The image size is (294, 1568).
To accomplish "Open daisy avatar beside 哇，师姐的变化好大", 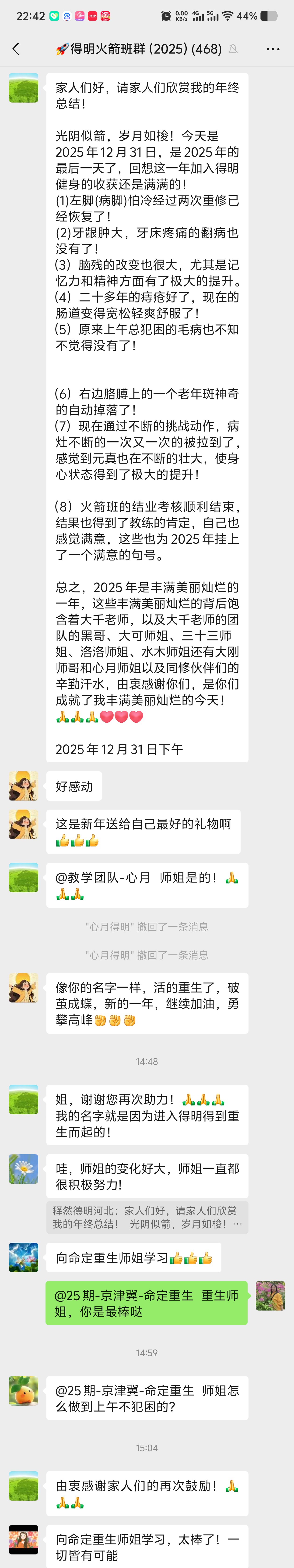I will [x=24, y=1169].
